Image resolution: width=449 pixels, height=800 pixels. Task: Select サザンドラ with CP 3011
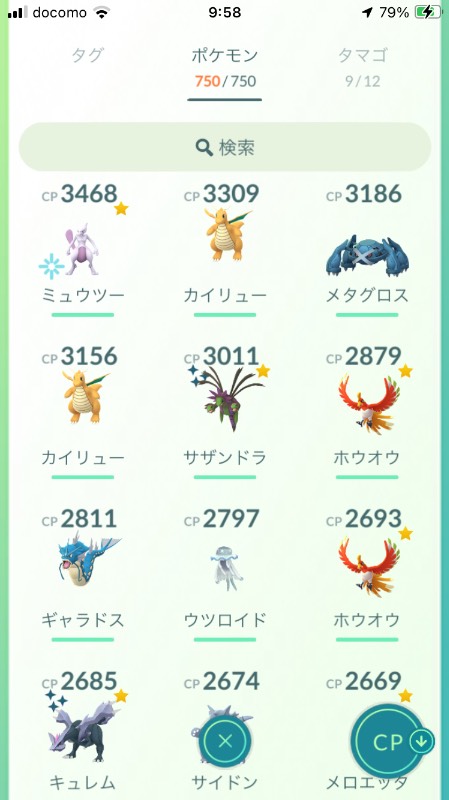(224, 412)
